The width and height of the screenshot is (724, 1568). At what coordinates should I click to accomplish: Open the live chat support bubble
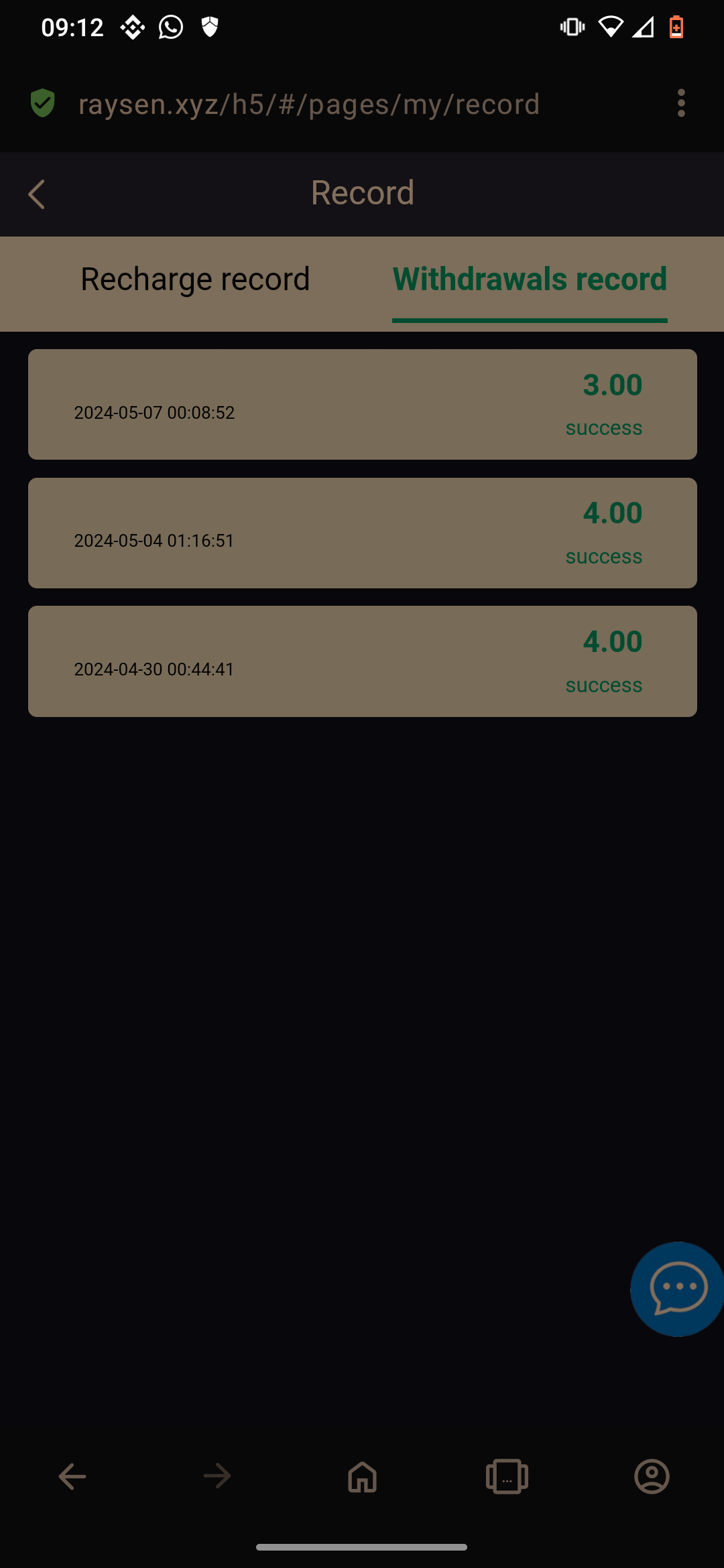click(677, 1289)
